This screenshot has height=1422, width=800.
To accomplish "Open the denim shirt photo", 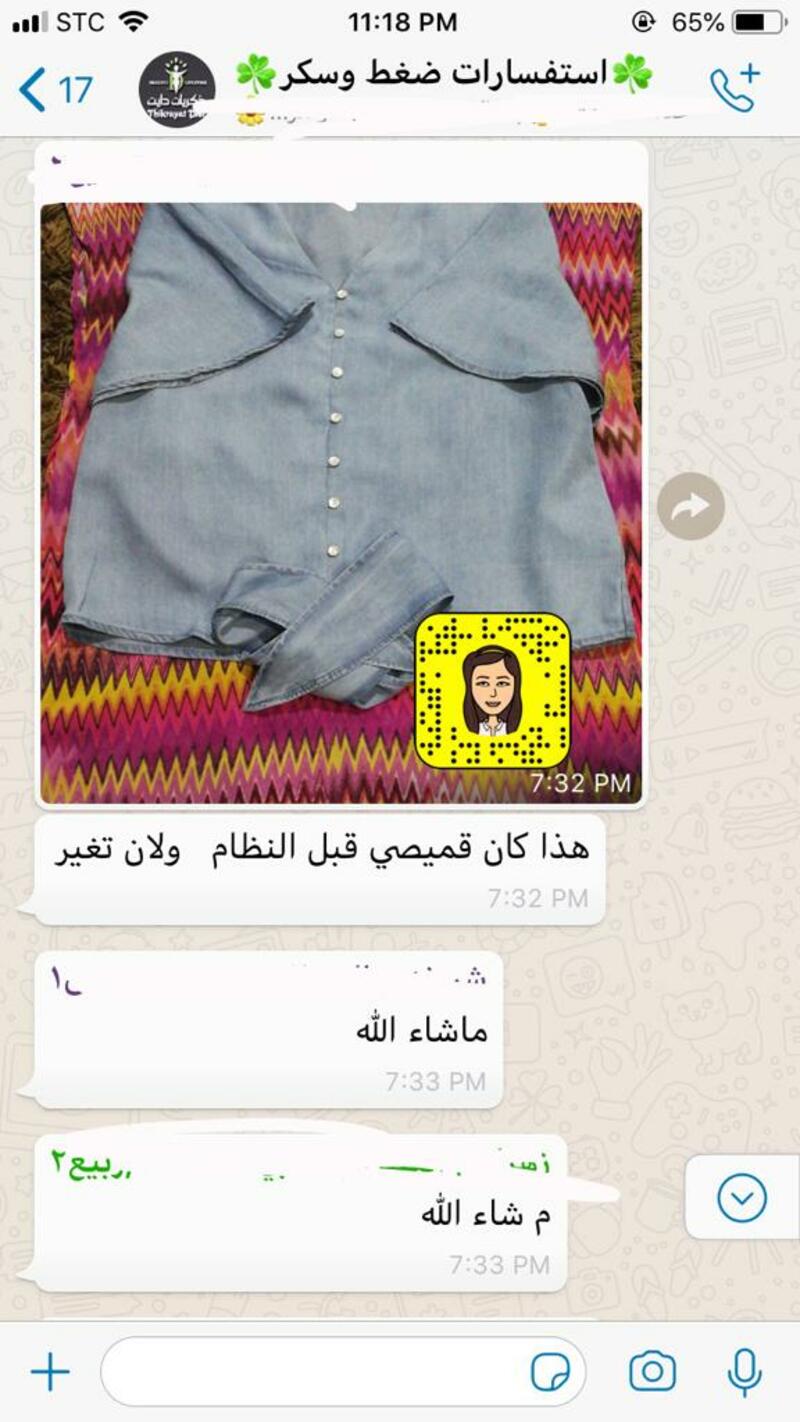I will (x=340, y=500).
